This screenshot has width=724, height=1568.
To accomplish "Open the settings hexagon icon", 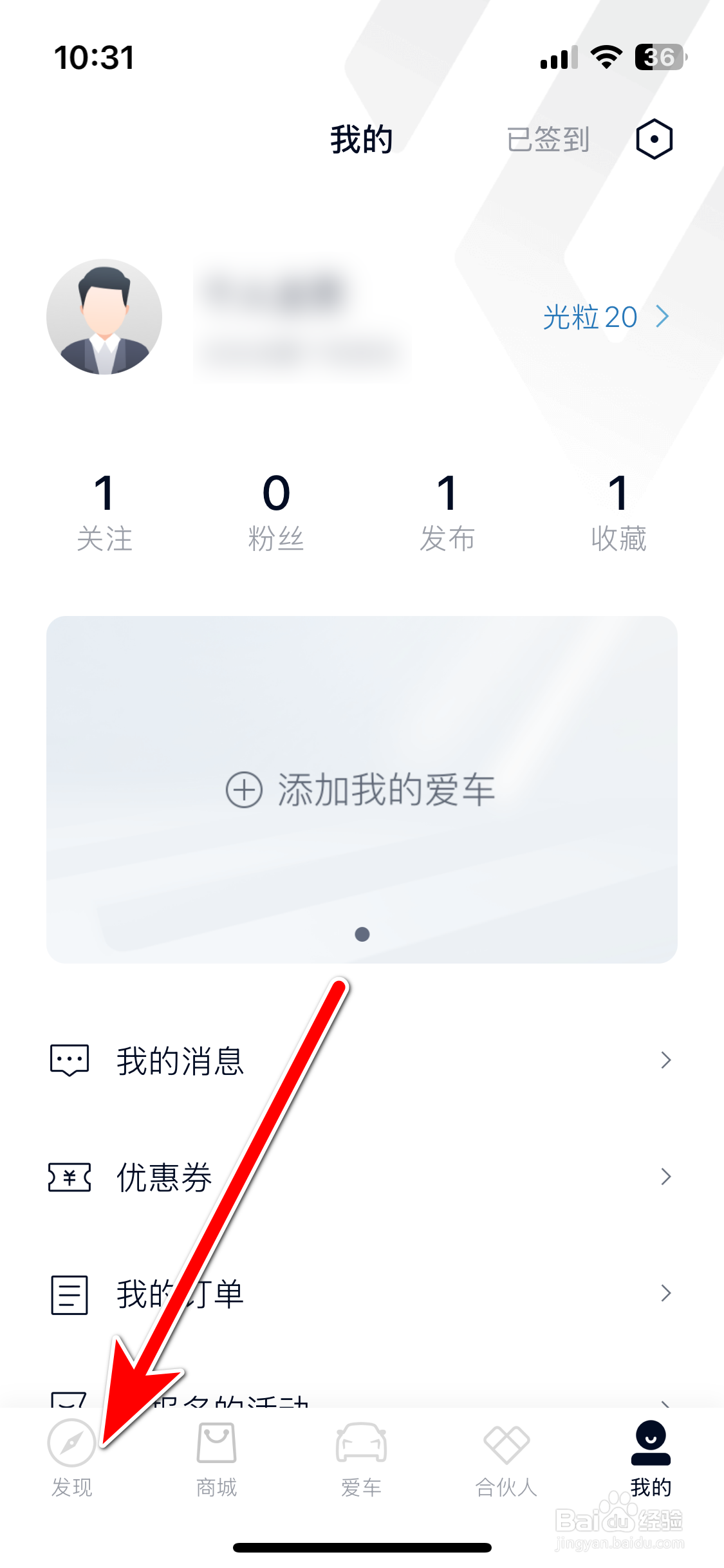I will click(x=655, y=138).
